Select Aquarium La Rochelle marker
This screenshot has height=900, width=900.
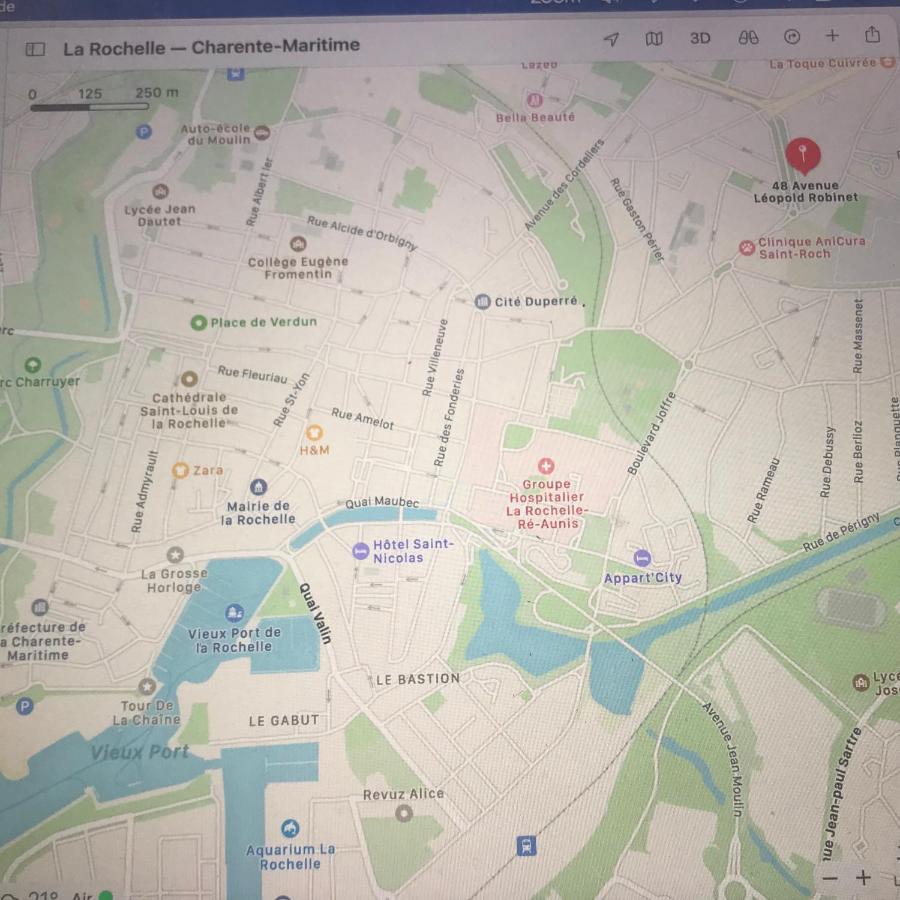(x=290, y=828)
